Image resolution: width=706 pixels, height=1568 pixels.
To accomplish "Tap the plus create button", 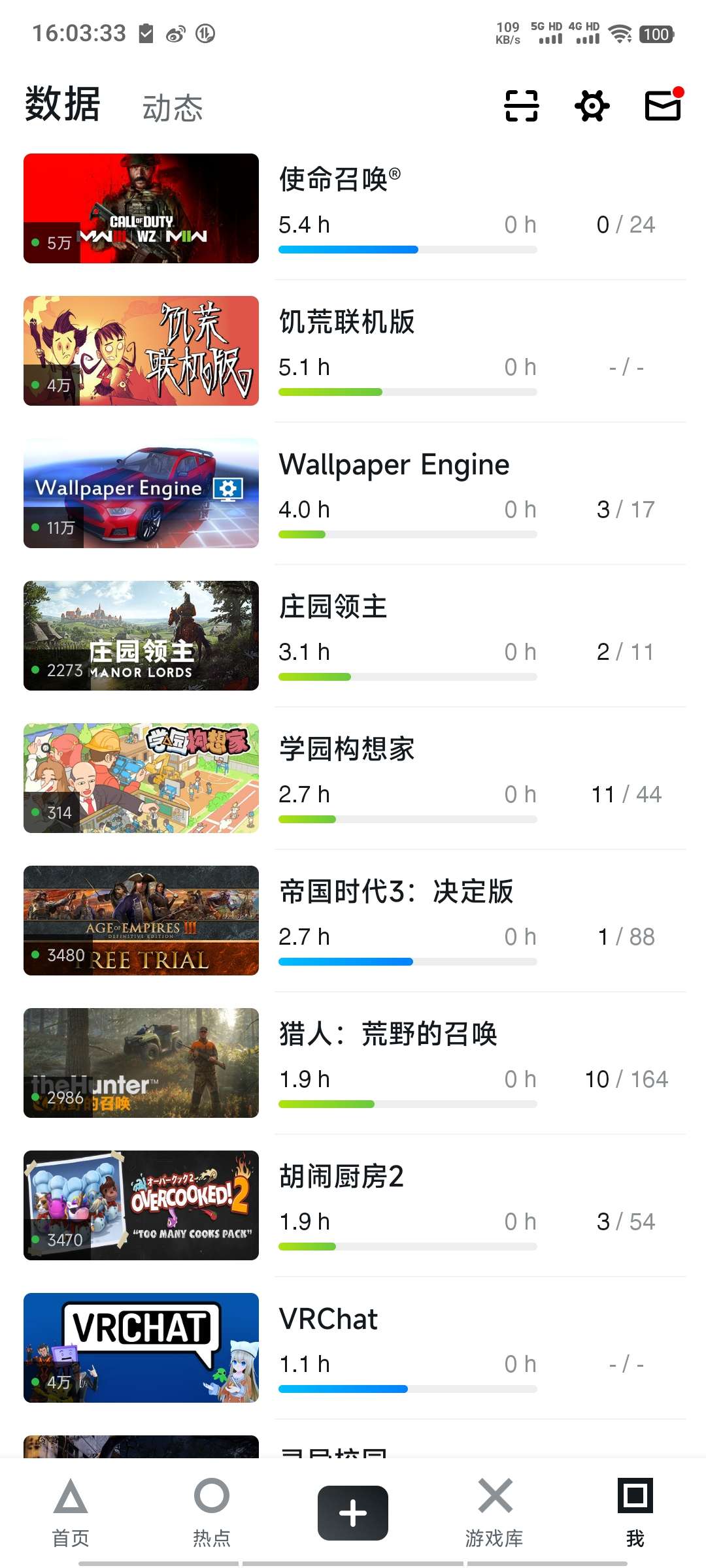I will pos(353,1512).
